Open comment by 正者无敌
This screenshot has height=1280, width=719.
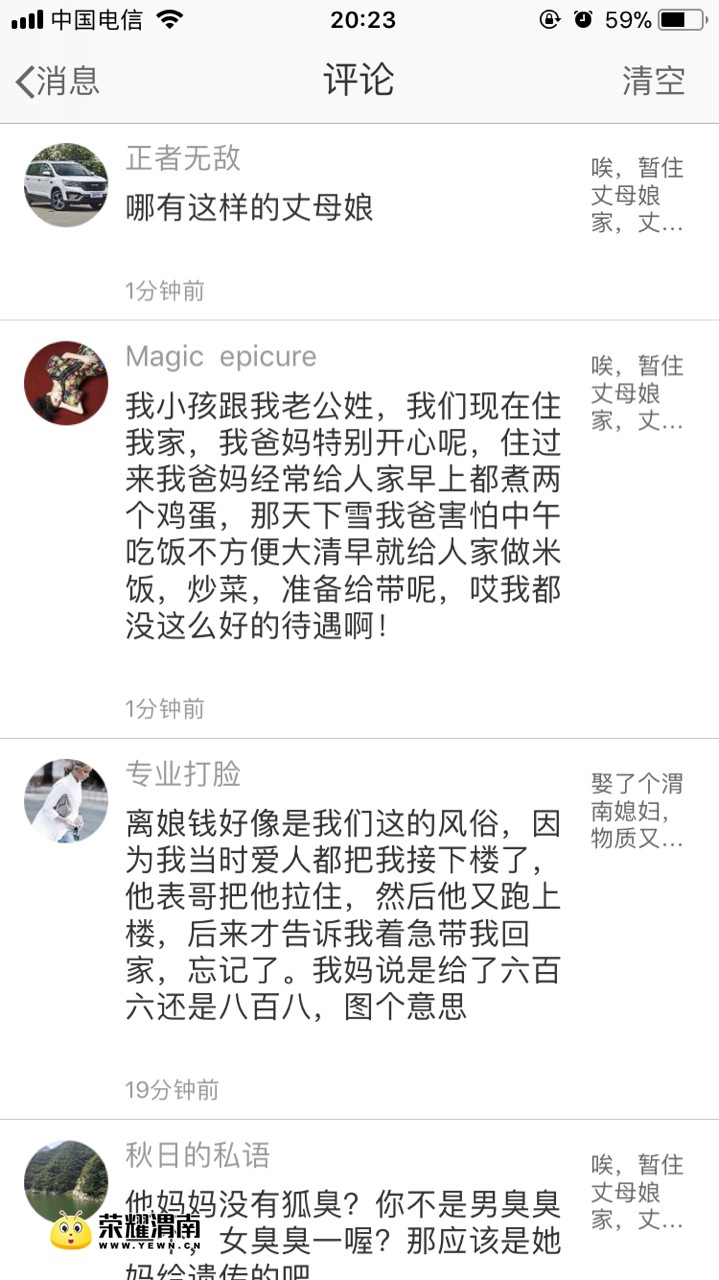click(x=250, y=208)
